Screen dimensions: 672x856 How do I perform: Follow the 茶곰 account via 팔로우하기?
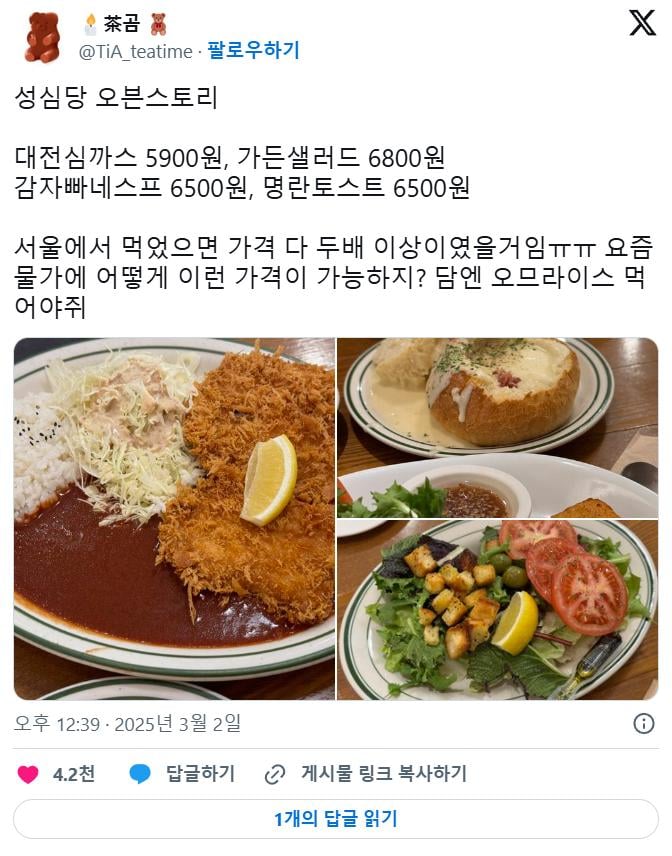253,50
